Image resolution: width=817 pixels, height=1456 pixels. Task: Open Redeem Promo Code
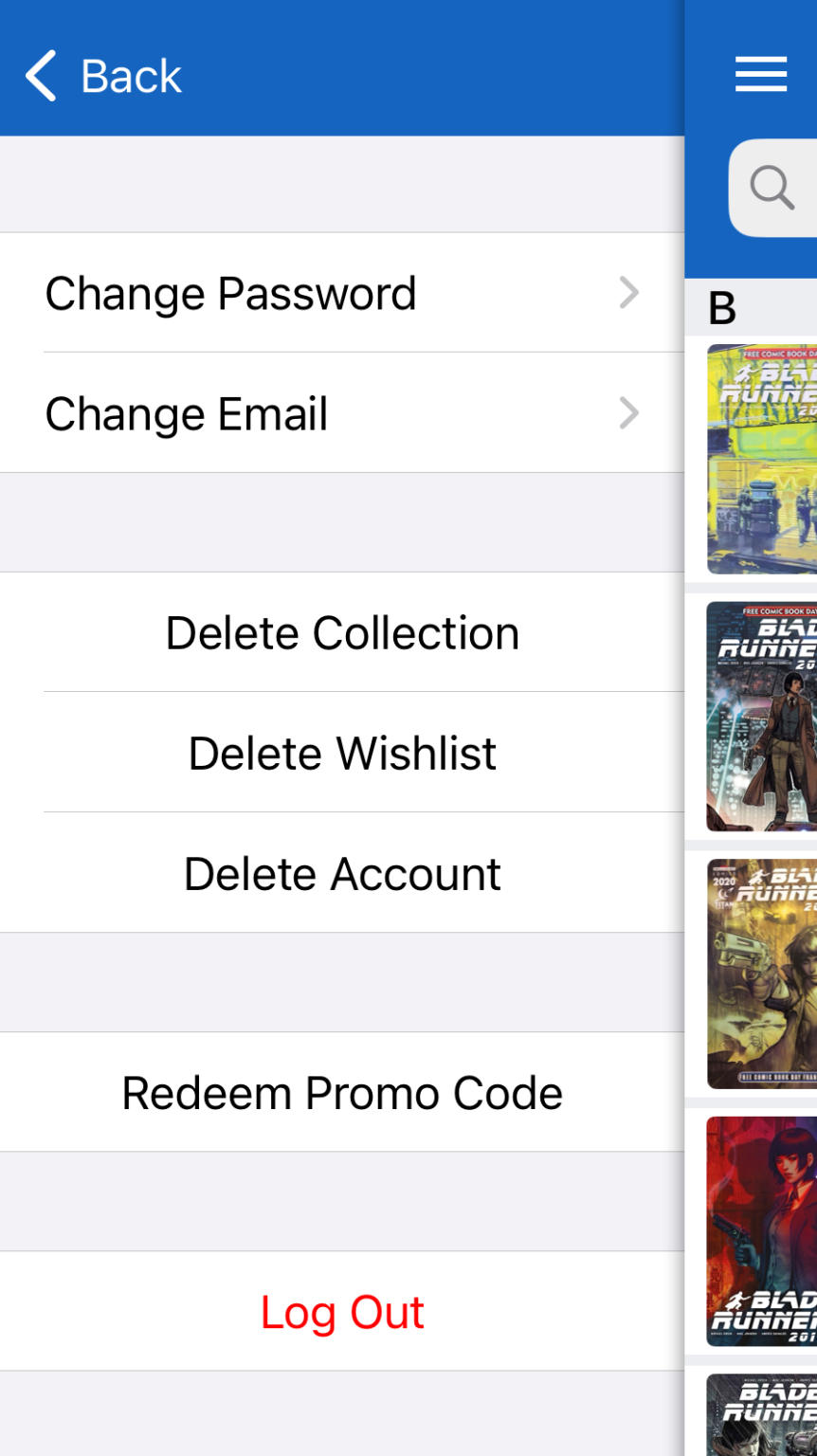(342, 1092)
